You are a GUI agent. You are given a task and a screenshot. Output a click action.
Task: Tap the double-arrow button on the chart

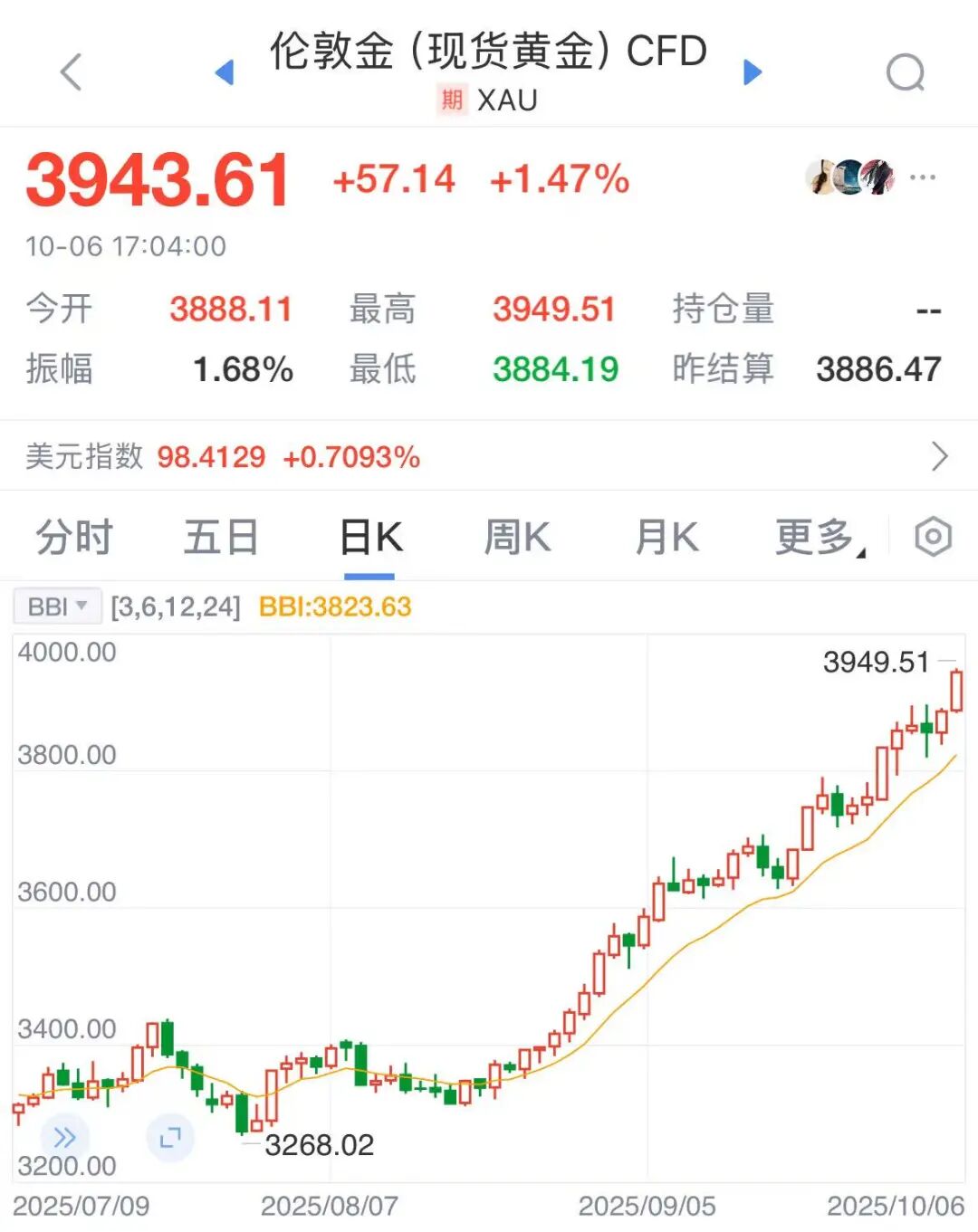tap(64, 1137)
